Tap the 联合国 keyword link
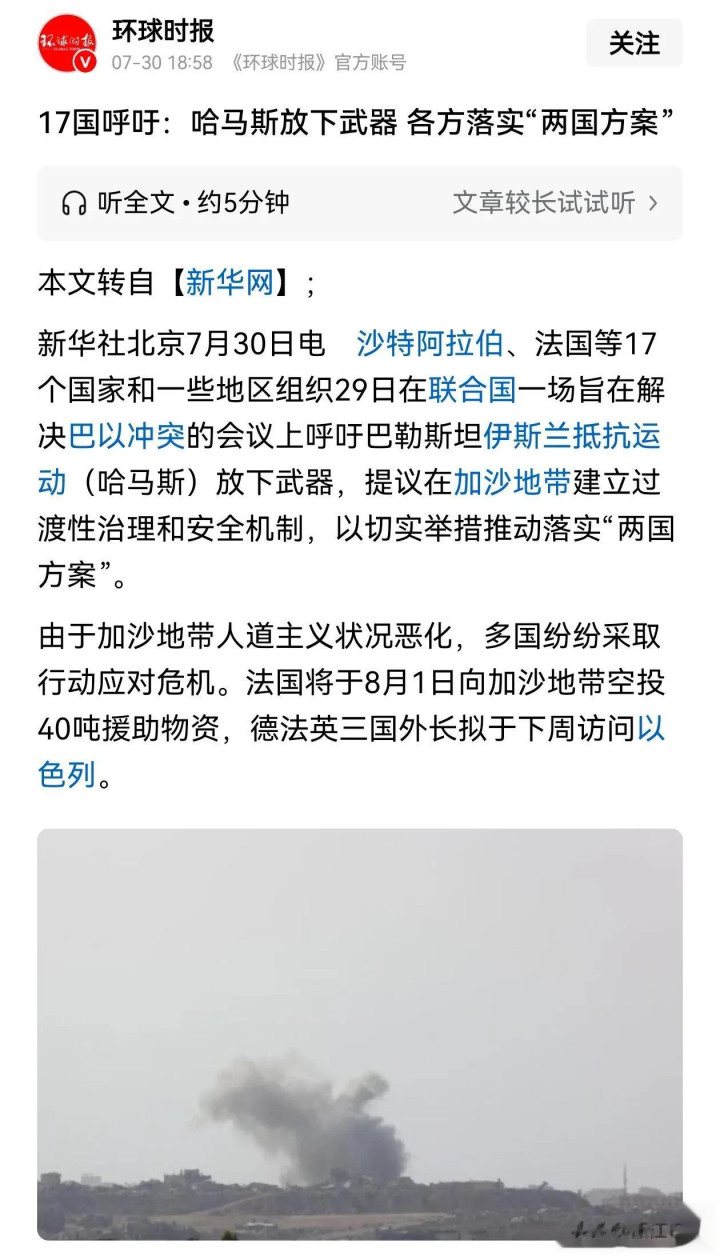The image size is (720, 1256). coord(472,390)
